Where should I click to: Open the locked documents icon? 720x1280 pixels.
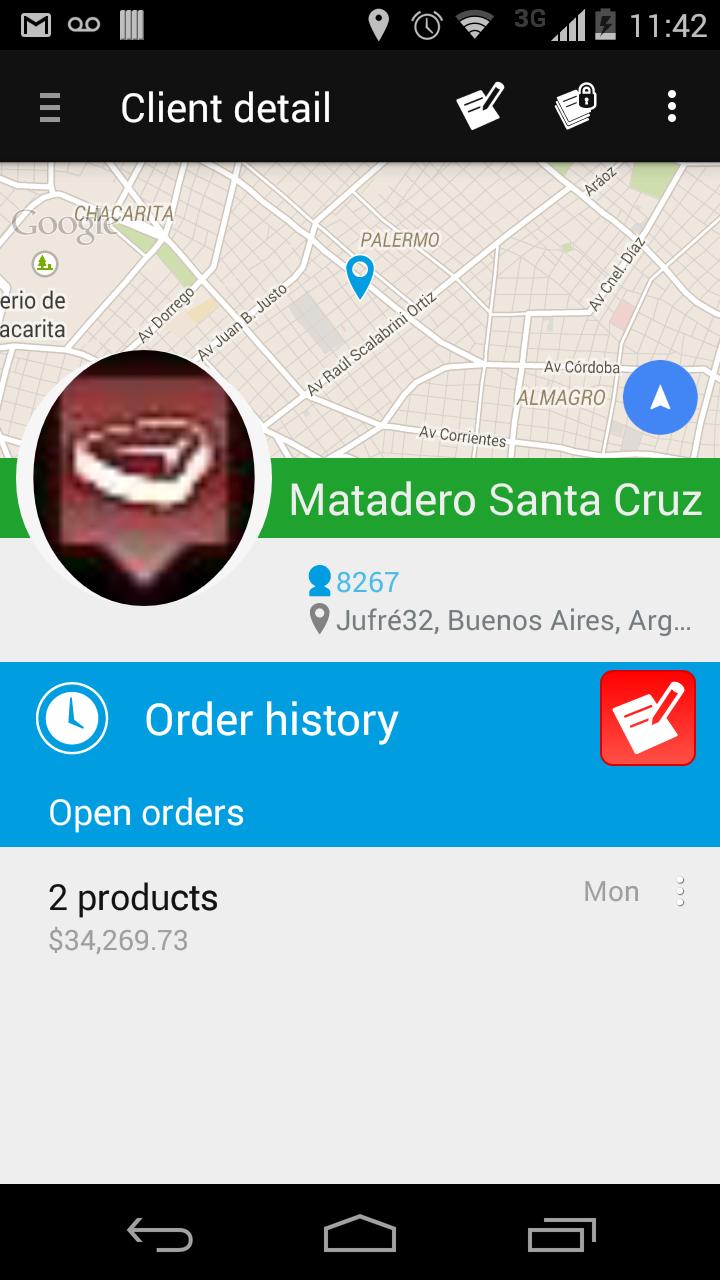pyautogui.click(x=576, y=107)
